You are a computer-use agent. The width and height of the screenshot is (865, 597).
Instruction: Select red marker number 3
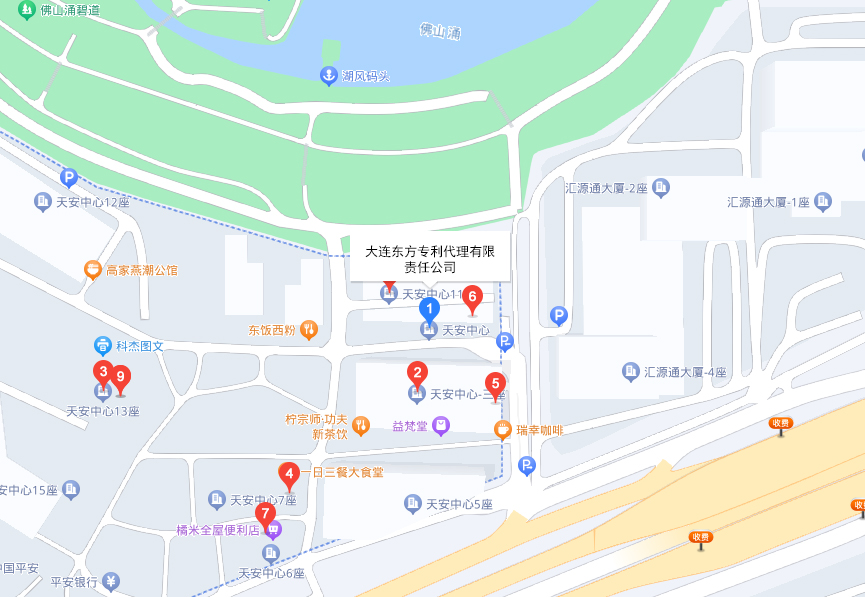click(x=102, y=374)
